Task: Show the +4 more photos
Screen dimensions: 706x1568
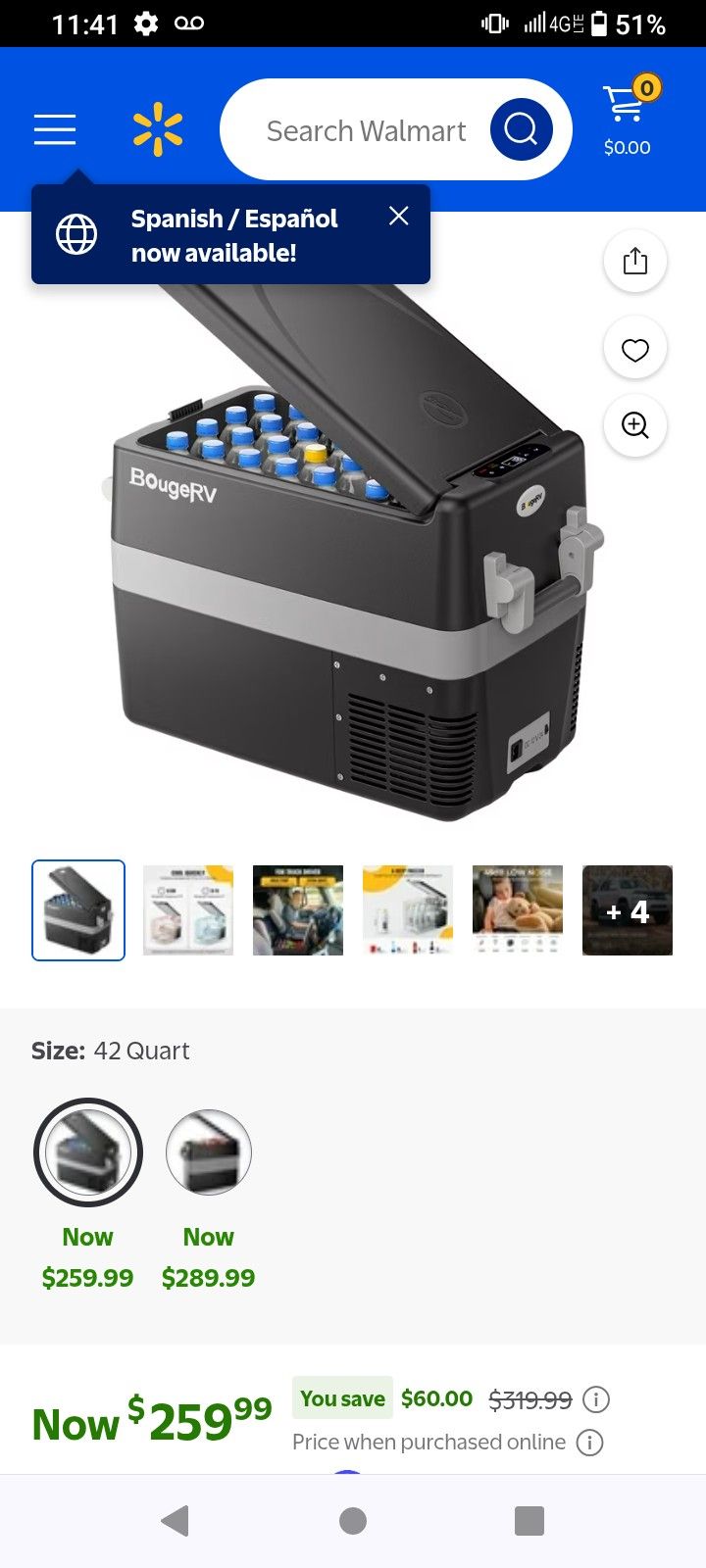Action: (x=628, y=910)
